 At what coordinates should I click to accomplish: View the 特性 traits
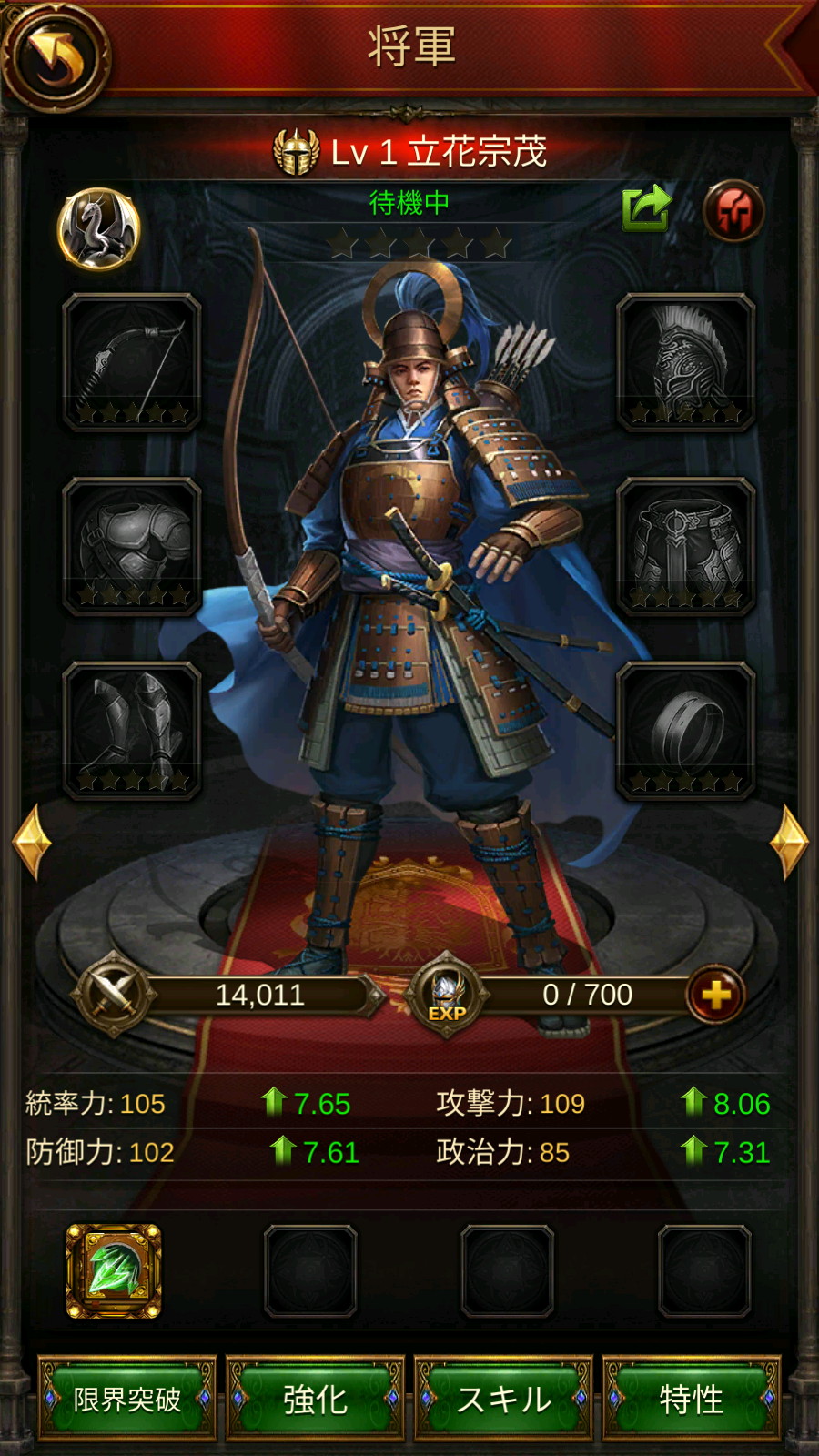point(692,1399)
